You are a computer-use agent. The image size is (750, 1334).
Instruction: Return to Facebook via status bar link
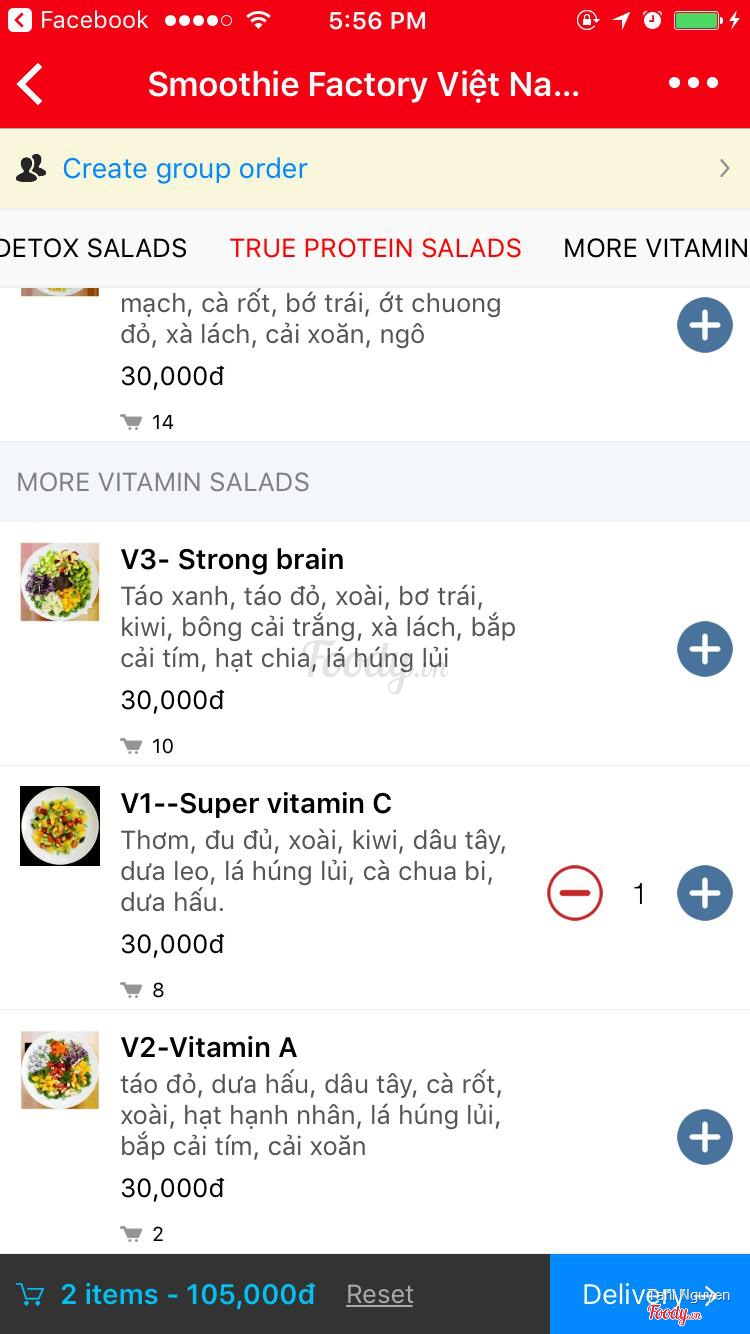click(x=78, y=20)
